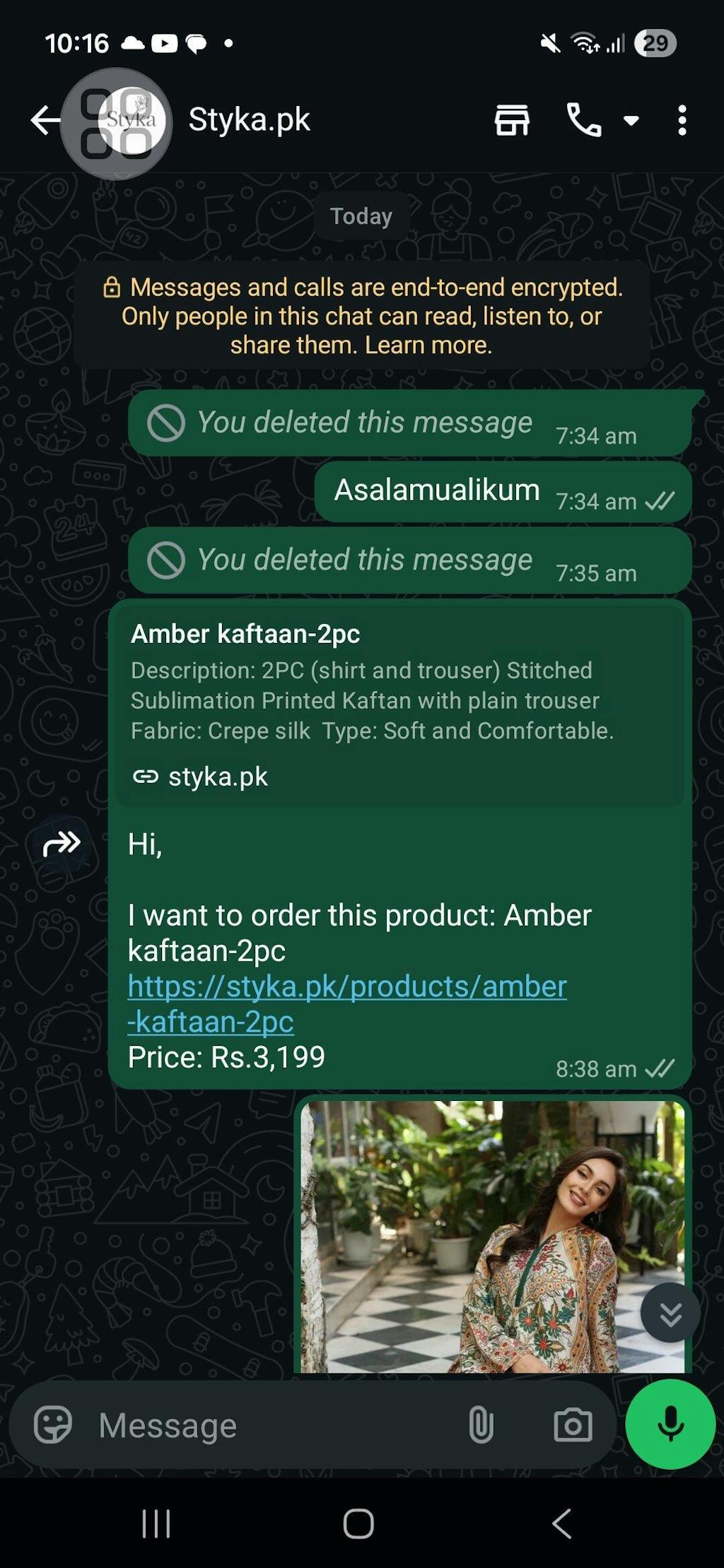View the sent kaftan photo
The width and height of the screenshot is (724, 1568).
[492, 1237]
